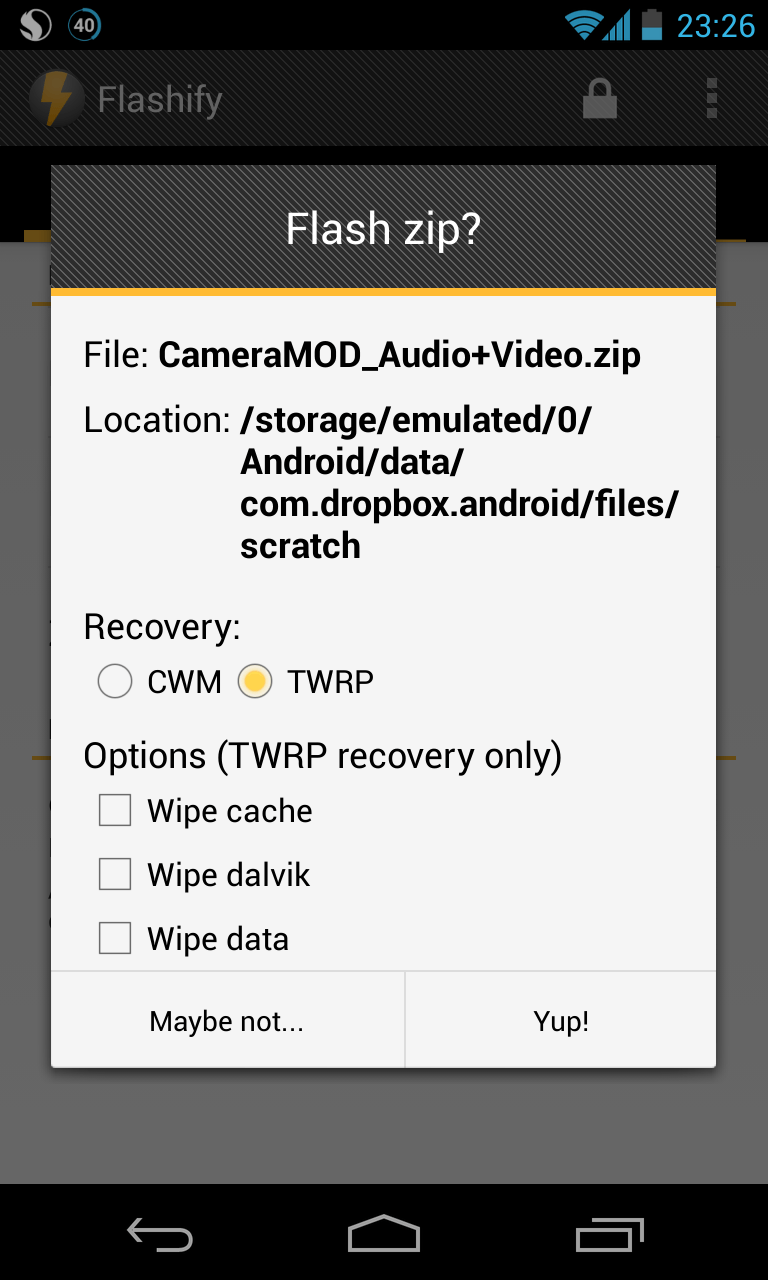
Task: Select the CWM recovery option
Action: [x=116, y=682]
